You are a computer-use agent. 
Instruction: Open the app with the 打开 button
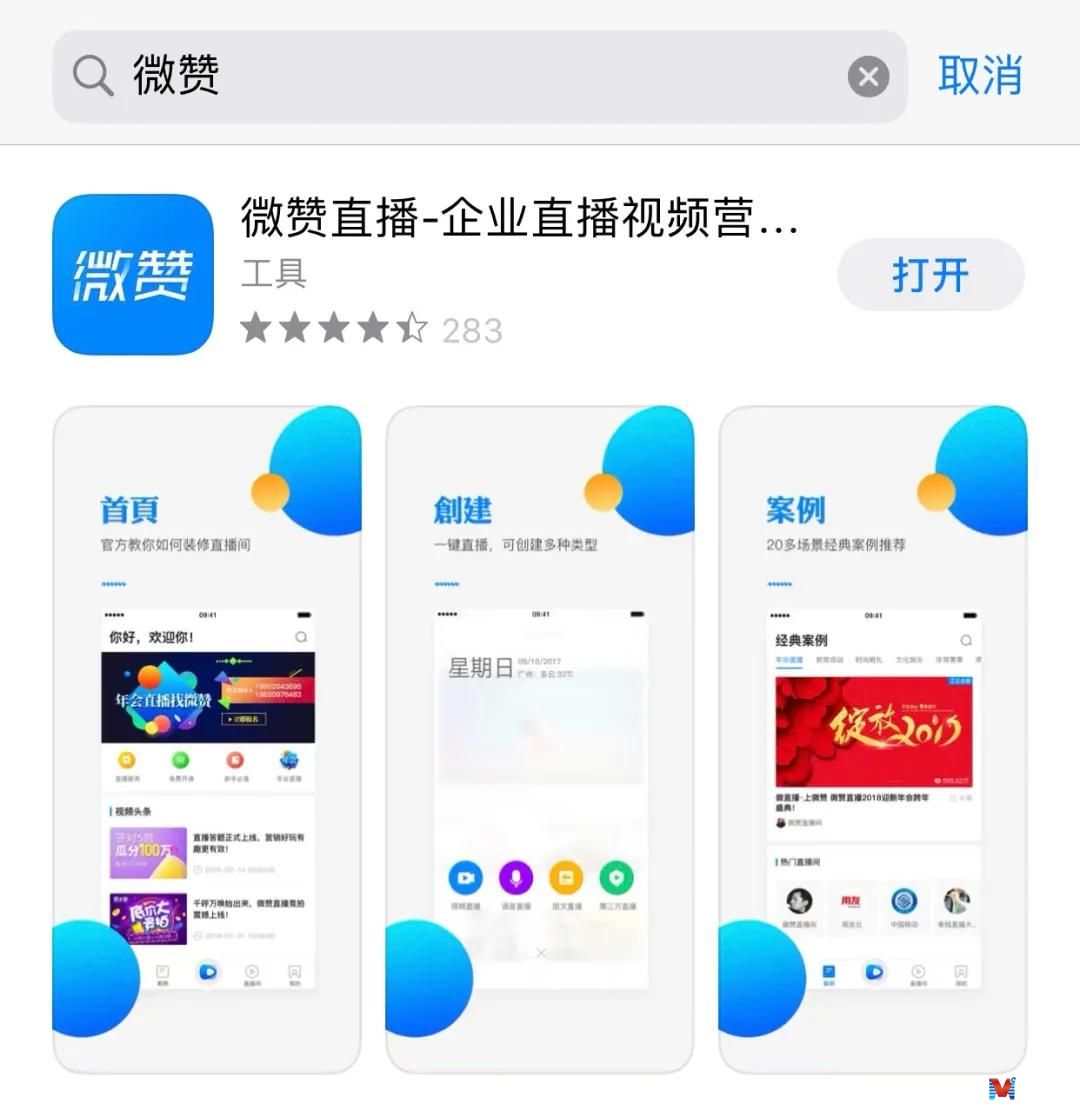(x=931, y=275)
